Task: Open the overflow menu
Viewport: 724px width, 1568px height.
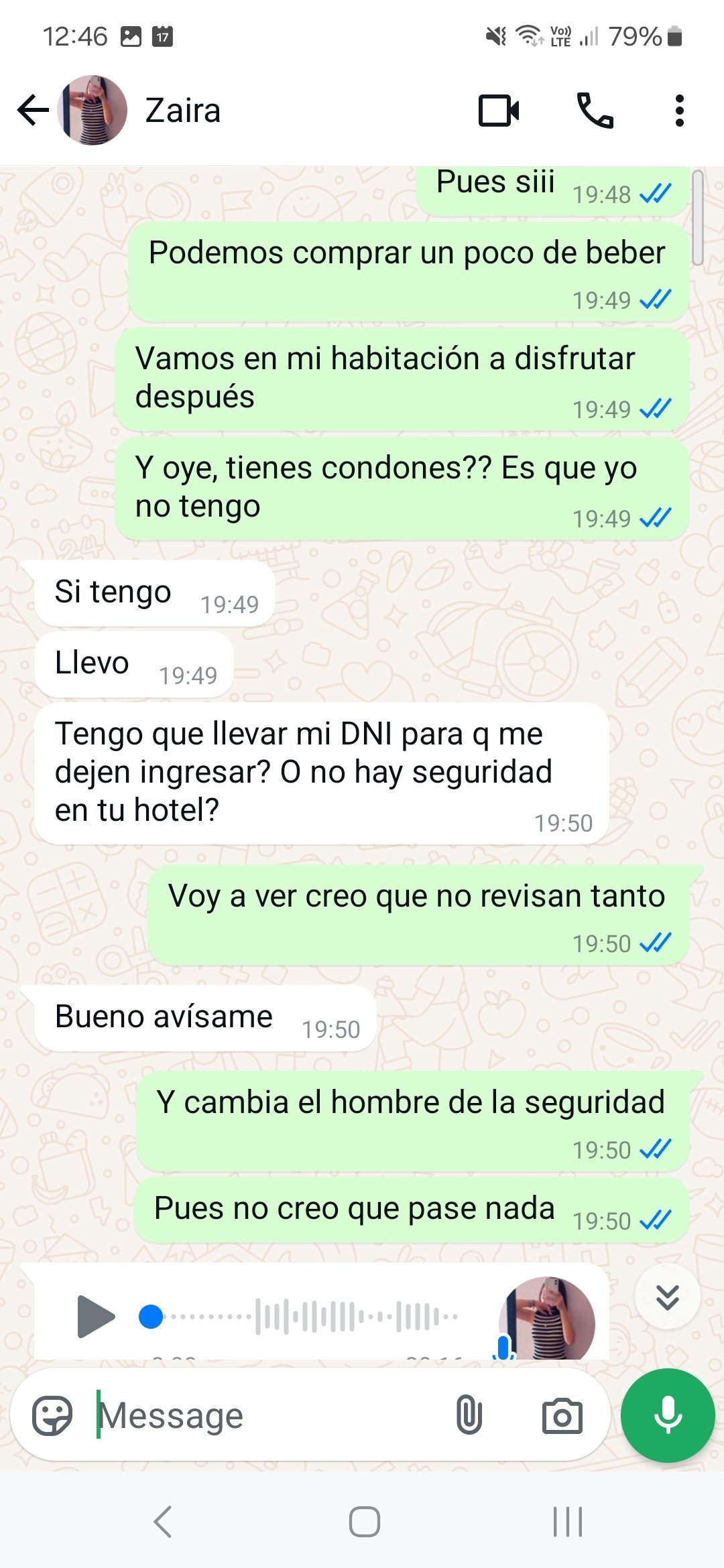Action: (x=679, y=111)
